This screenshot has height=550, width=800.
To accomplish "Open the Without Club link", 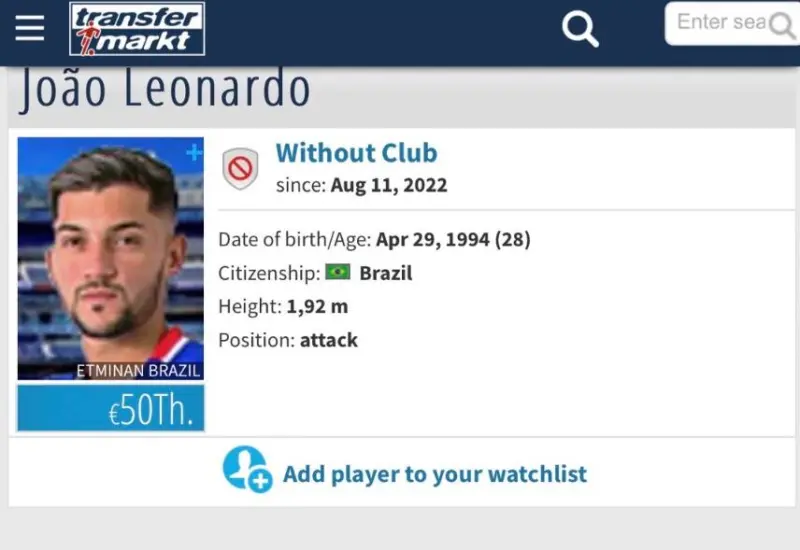I will pos(356,153).
